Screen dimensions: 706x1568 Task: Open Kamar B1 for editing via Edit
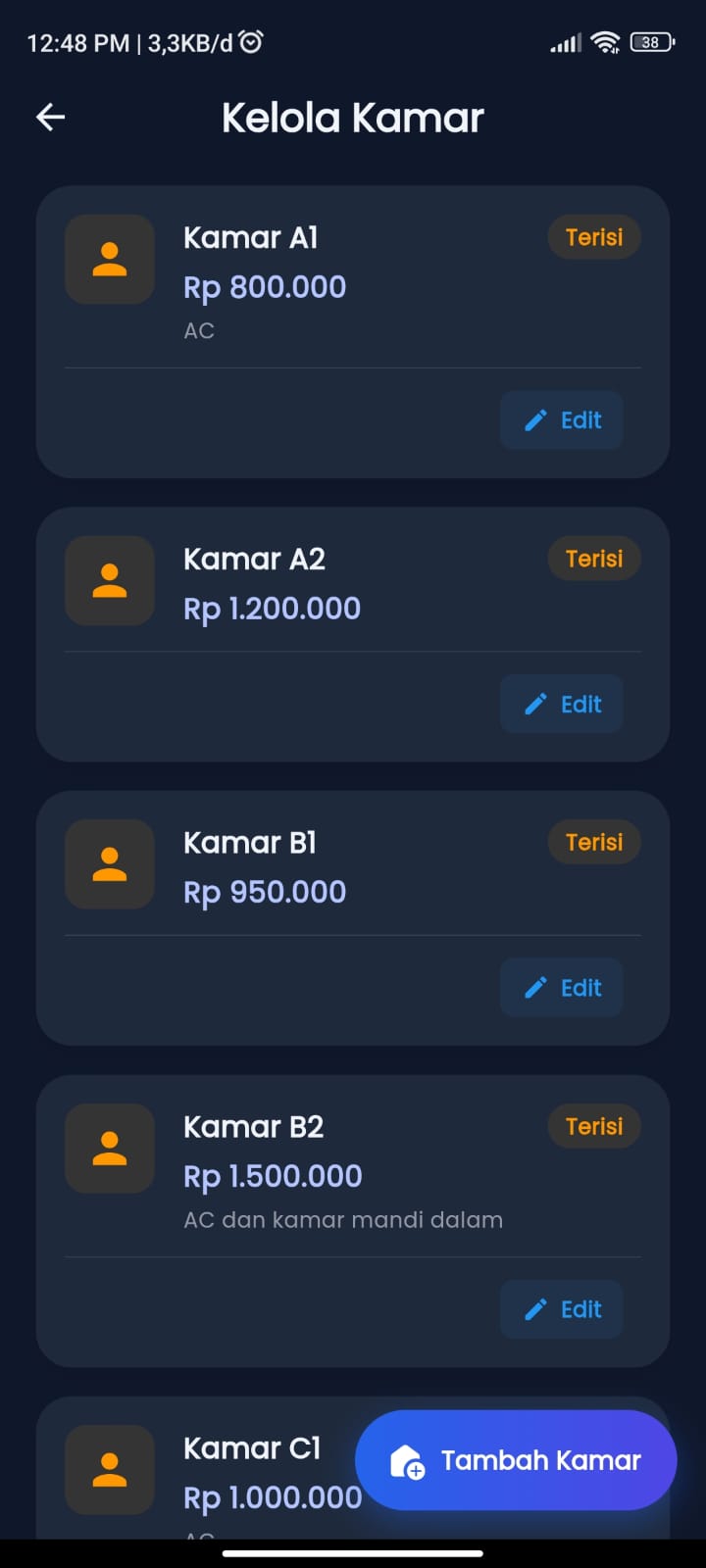(561, 987)
